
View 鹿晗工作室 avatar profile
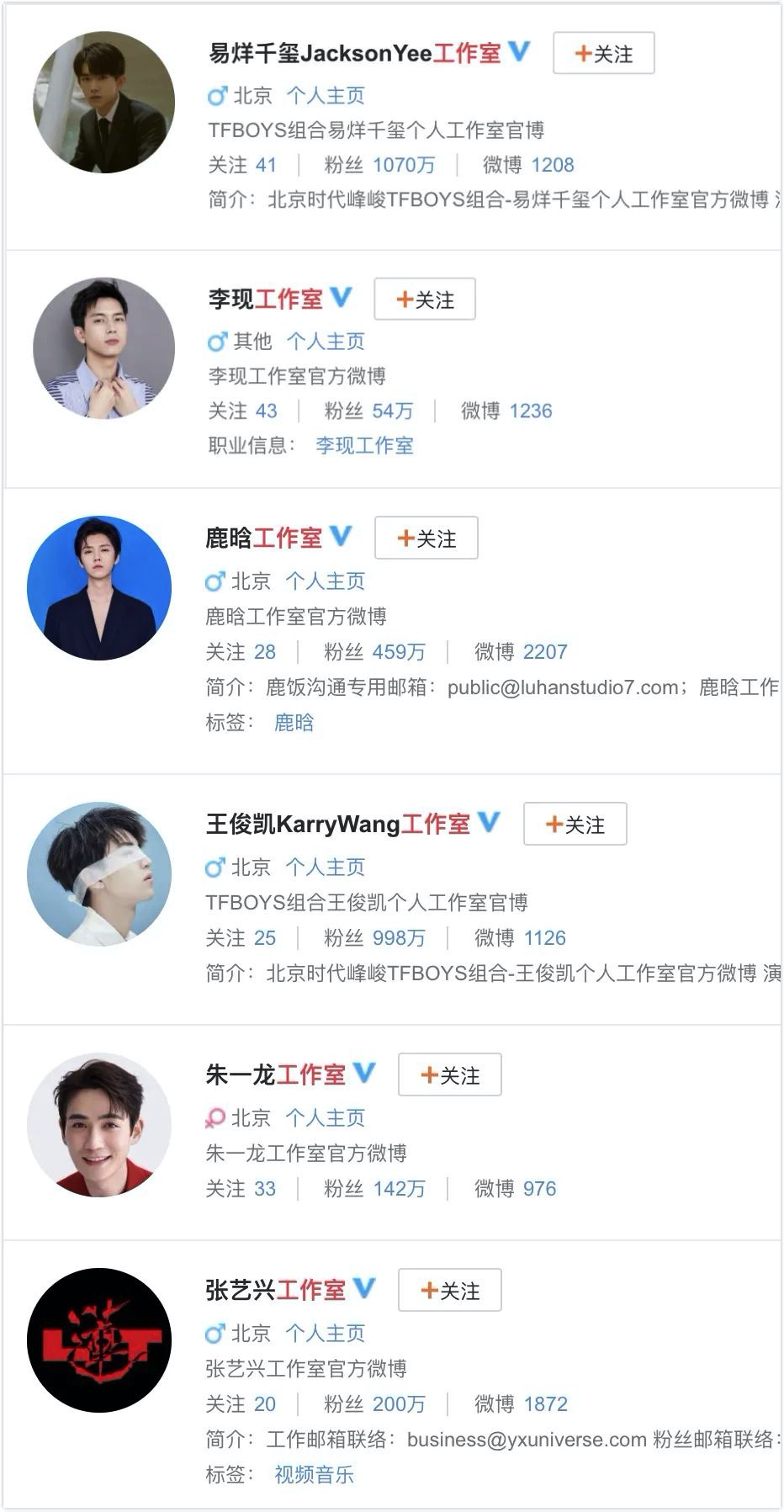tap(99, 588)
